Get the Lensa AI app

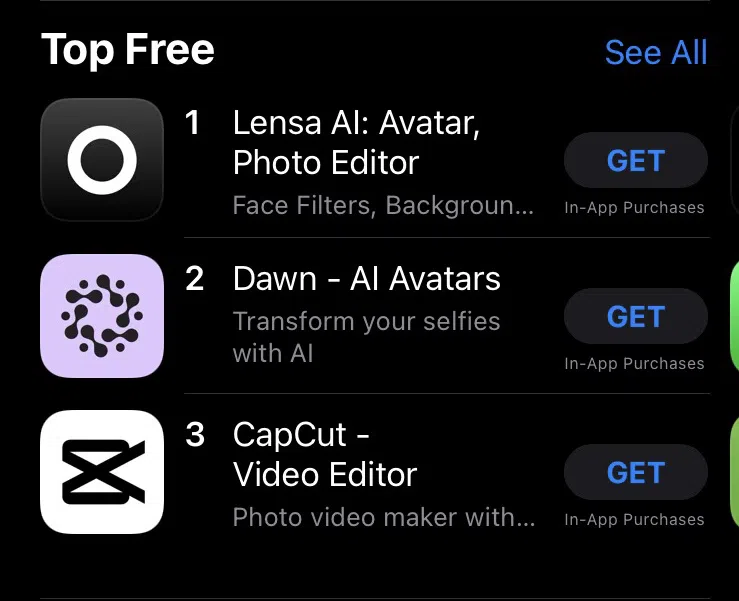click(635, 161)
